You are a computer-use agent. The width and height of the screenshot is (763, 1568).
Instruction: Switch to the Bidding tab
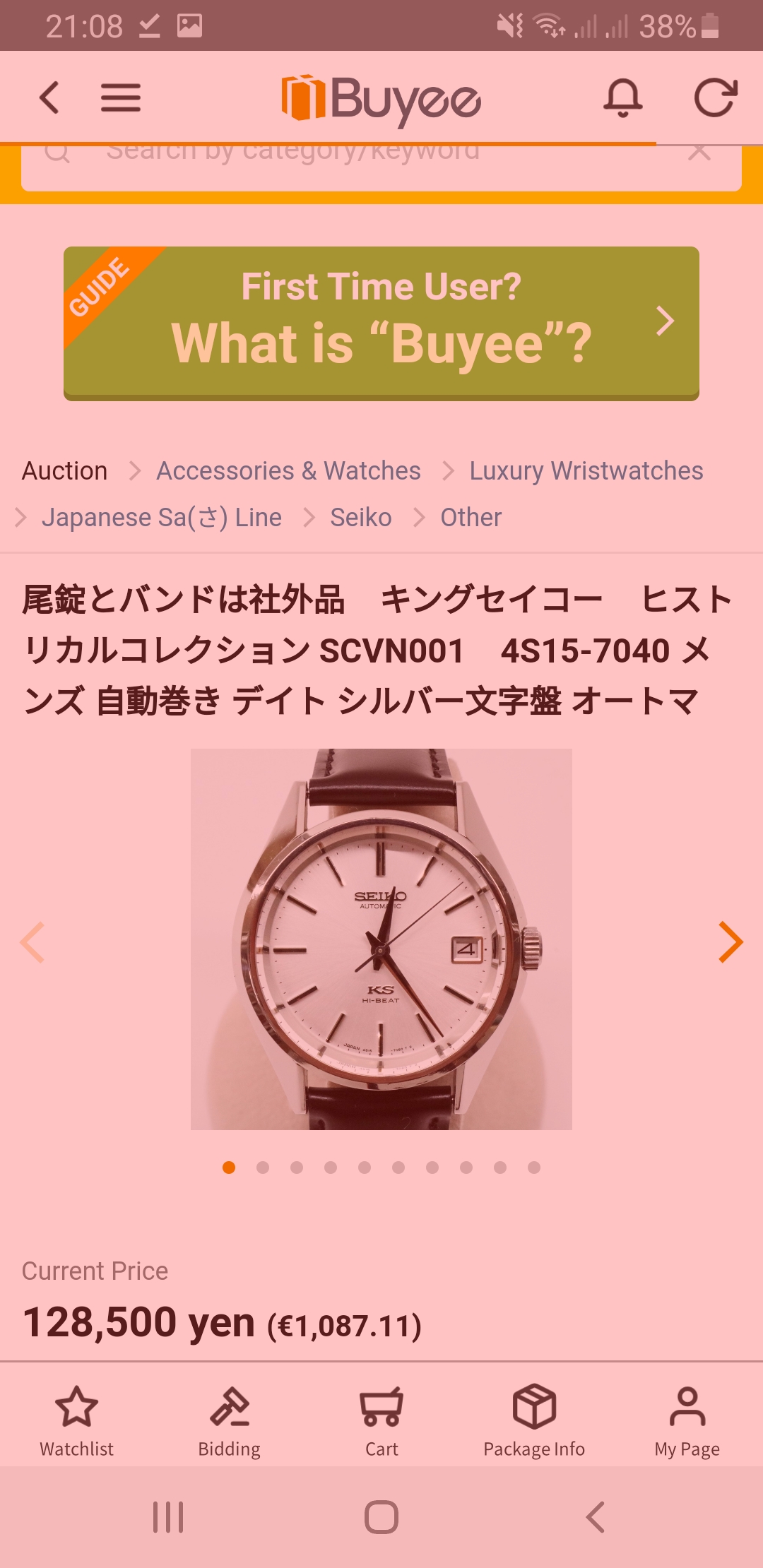click(229, 1421)
